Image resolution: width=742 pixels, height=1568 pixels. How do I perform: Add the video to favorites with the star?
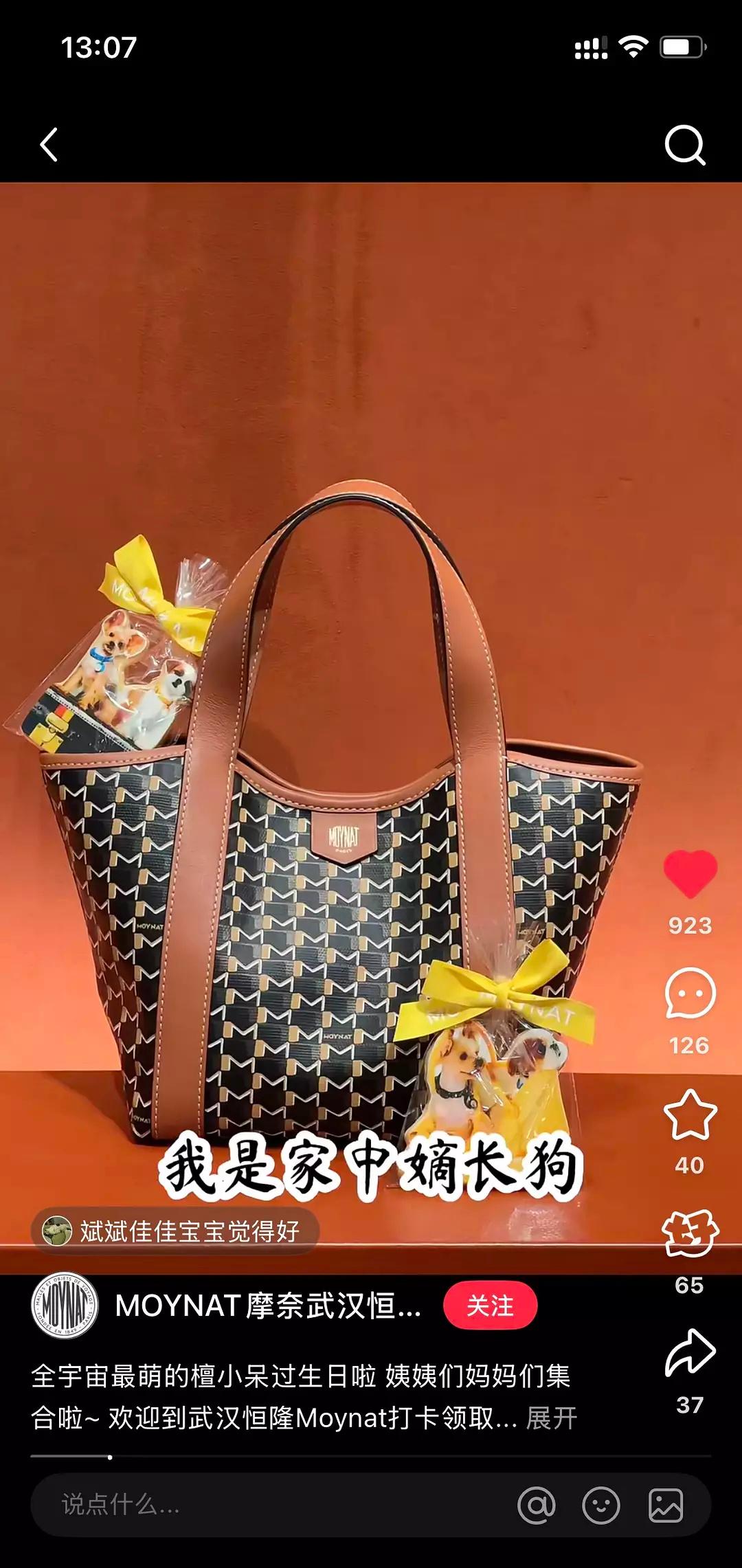click(x=690, y=1114)
